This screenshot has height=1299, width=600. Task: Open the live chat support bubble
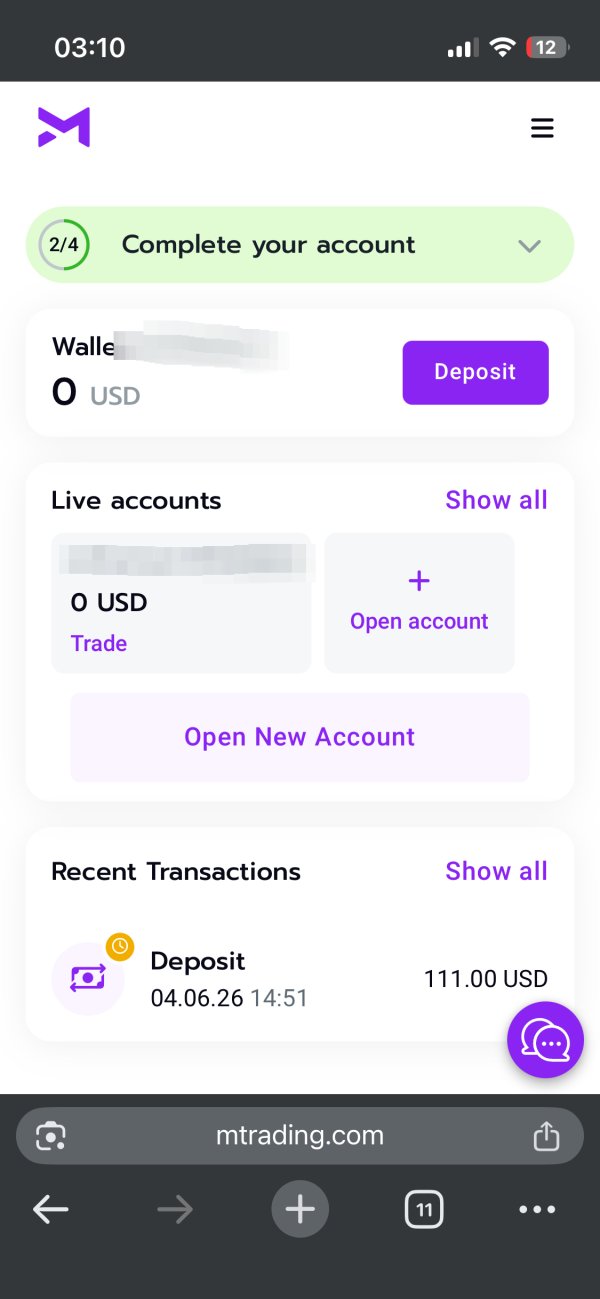545,1040
